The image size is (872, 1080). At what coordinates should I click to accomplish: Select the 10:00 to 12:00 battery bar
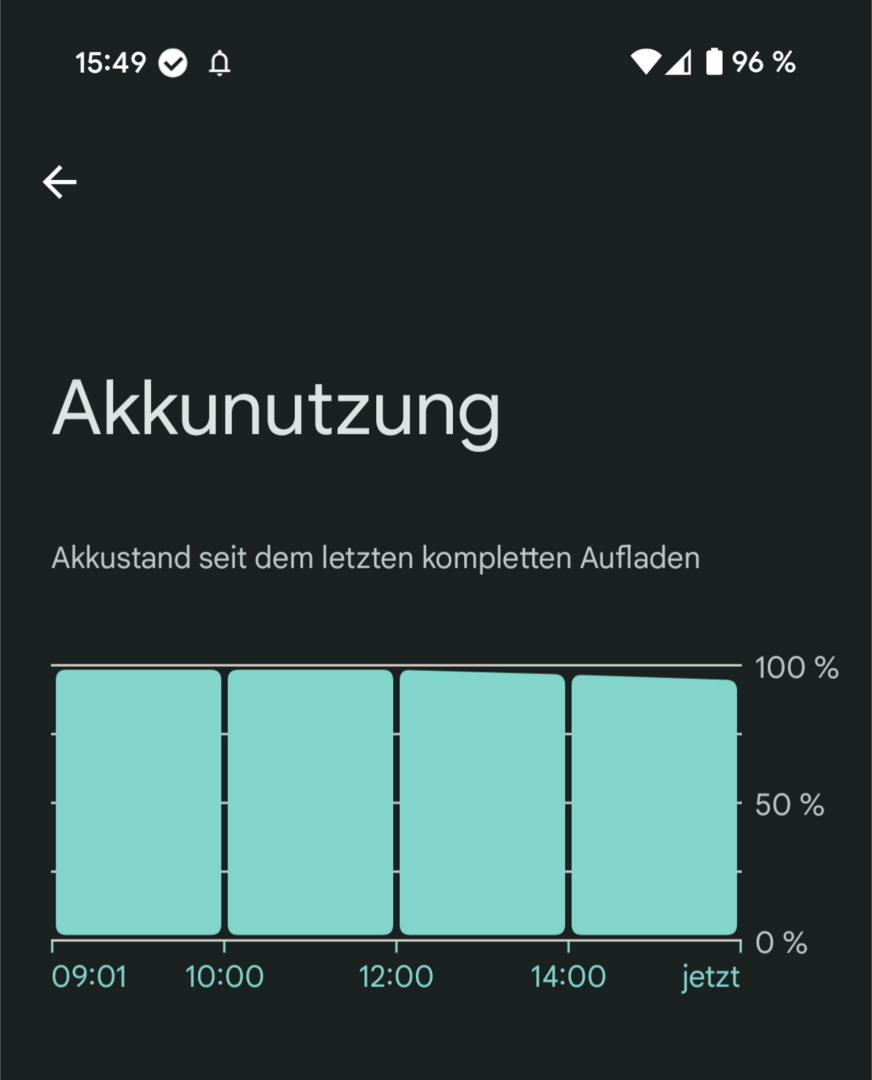click(x=310, y=802)
